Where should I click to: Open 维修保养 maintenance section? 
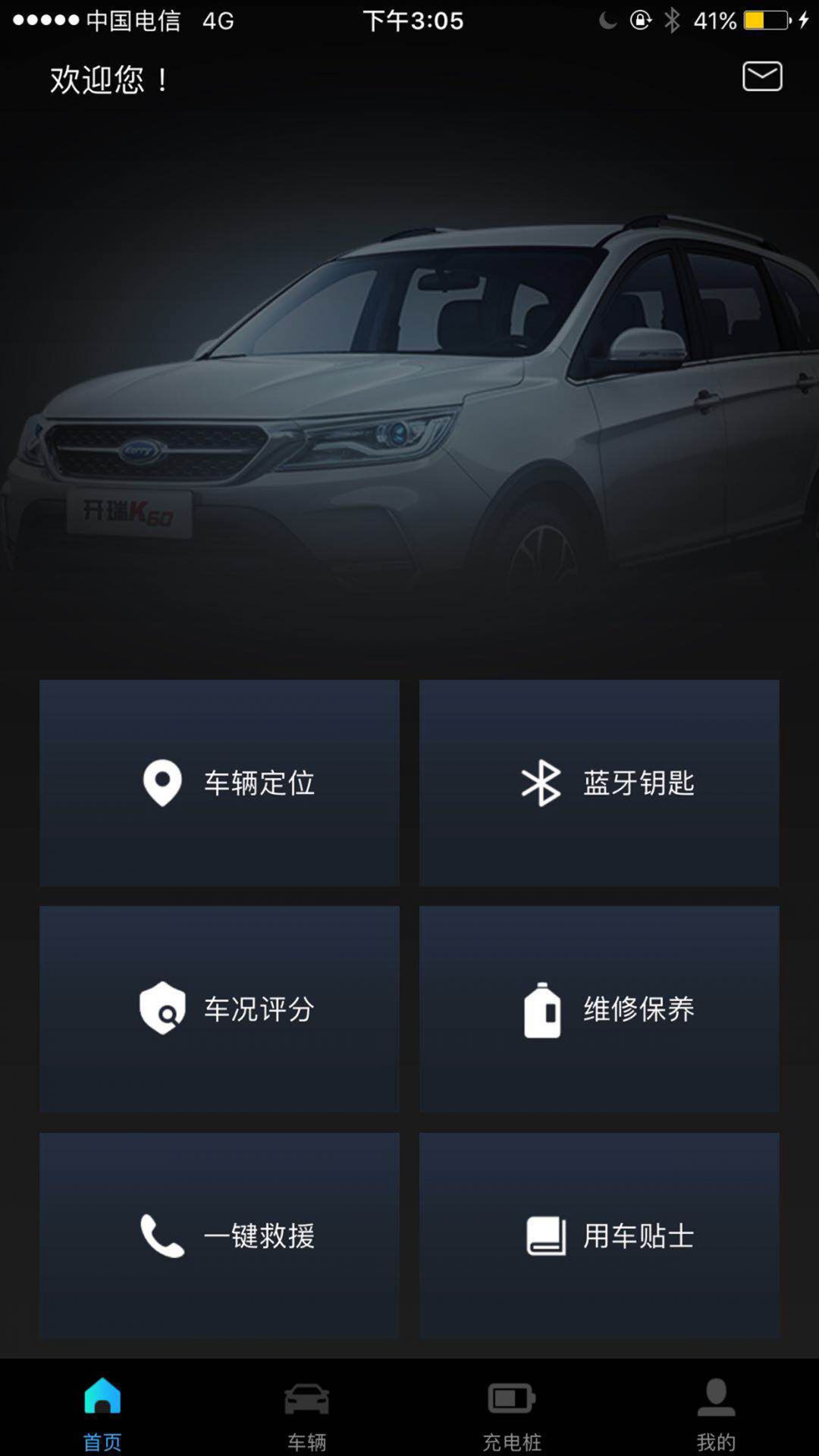[x=599, y=1009]
